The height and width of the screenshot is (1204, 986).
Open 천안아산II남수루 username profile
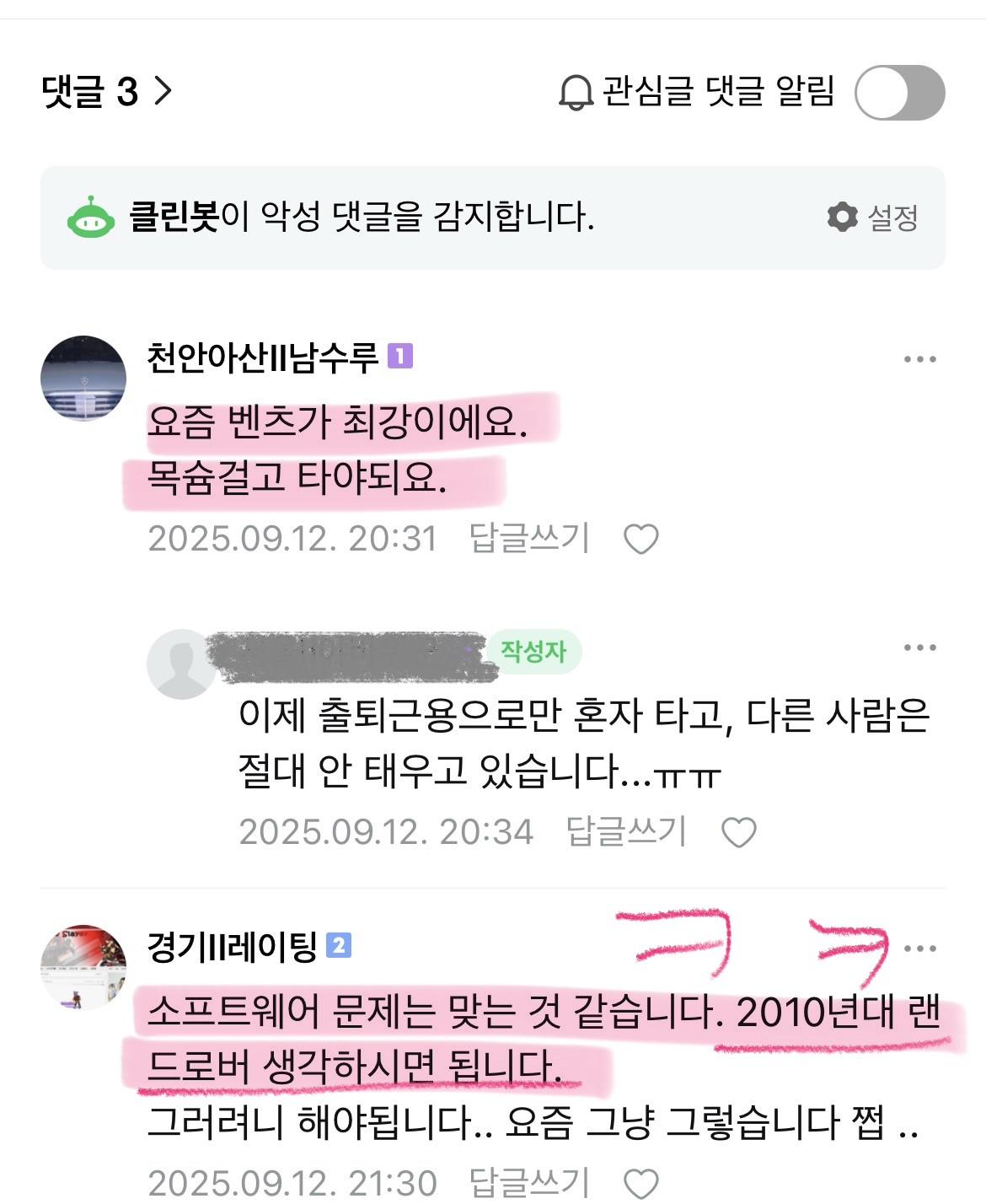(x=263, y=357)
